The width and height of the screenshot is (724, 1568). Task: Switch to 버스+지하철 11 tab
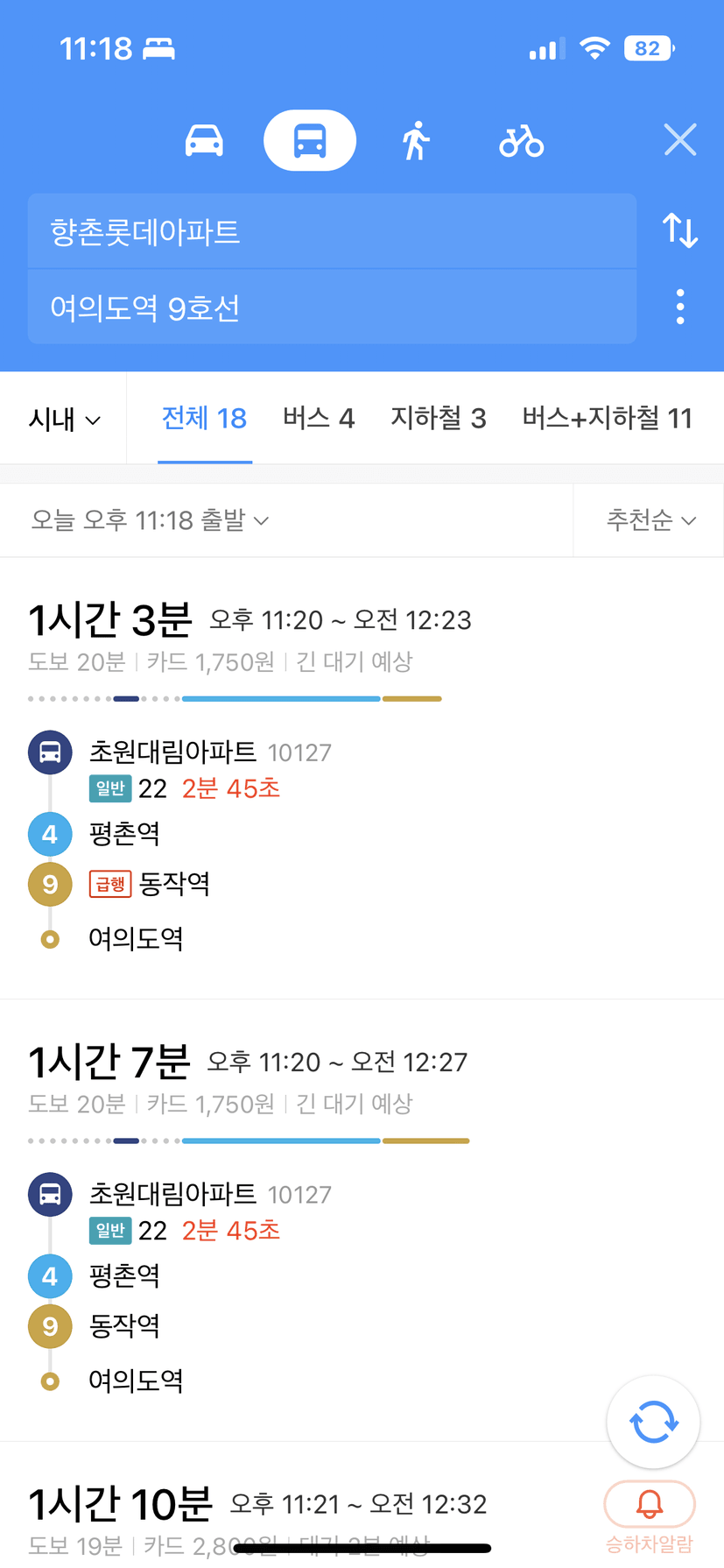click(607, 419)
